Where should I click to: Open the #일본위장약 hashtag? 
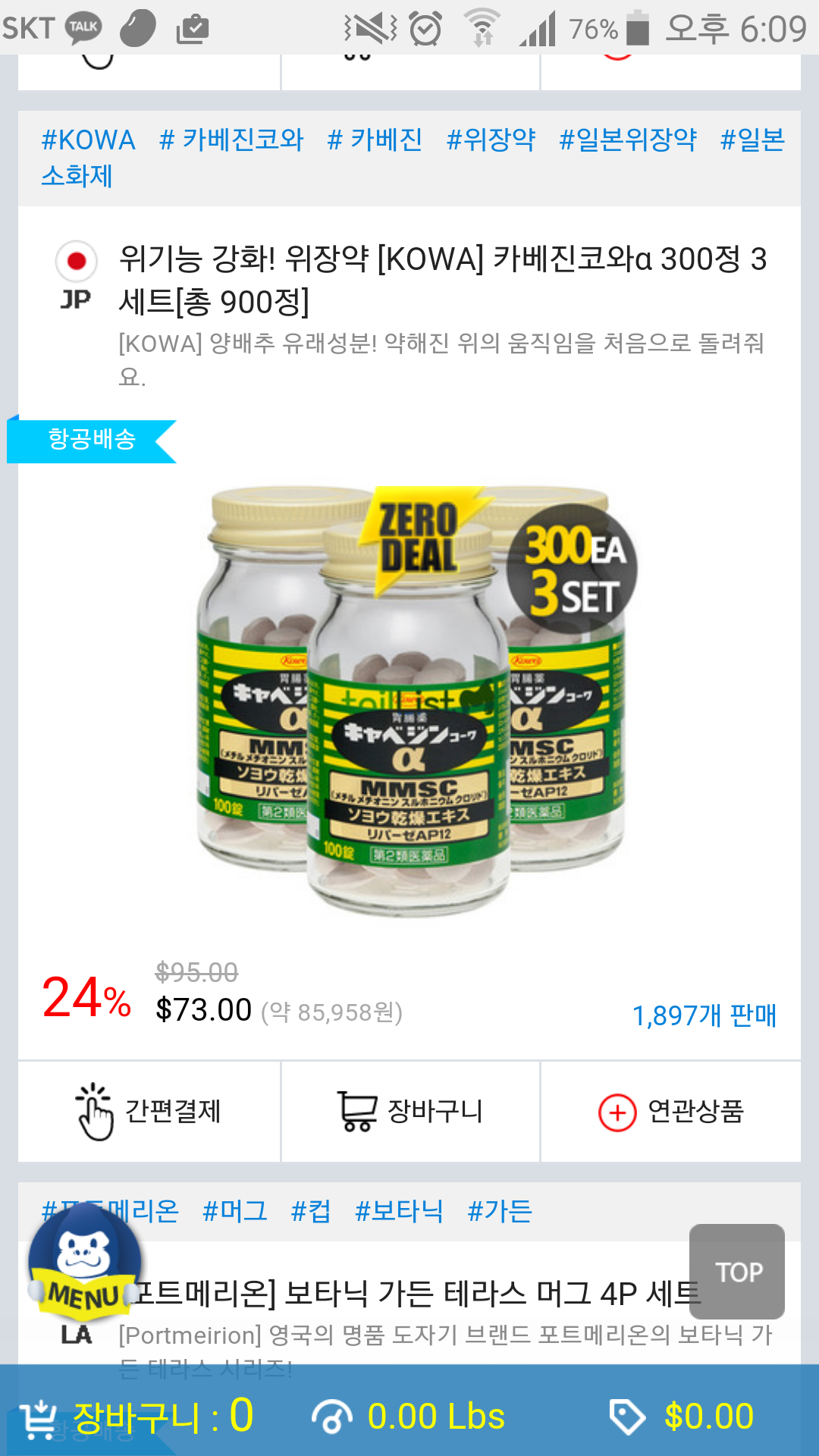pyautogui.click(x=627, y=140)
